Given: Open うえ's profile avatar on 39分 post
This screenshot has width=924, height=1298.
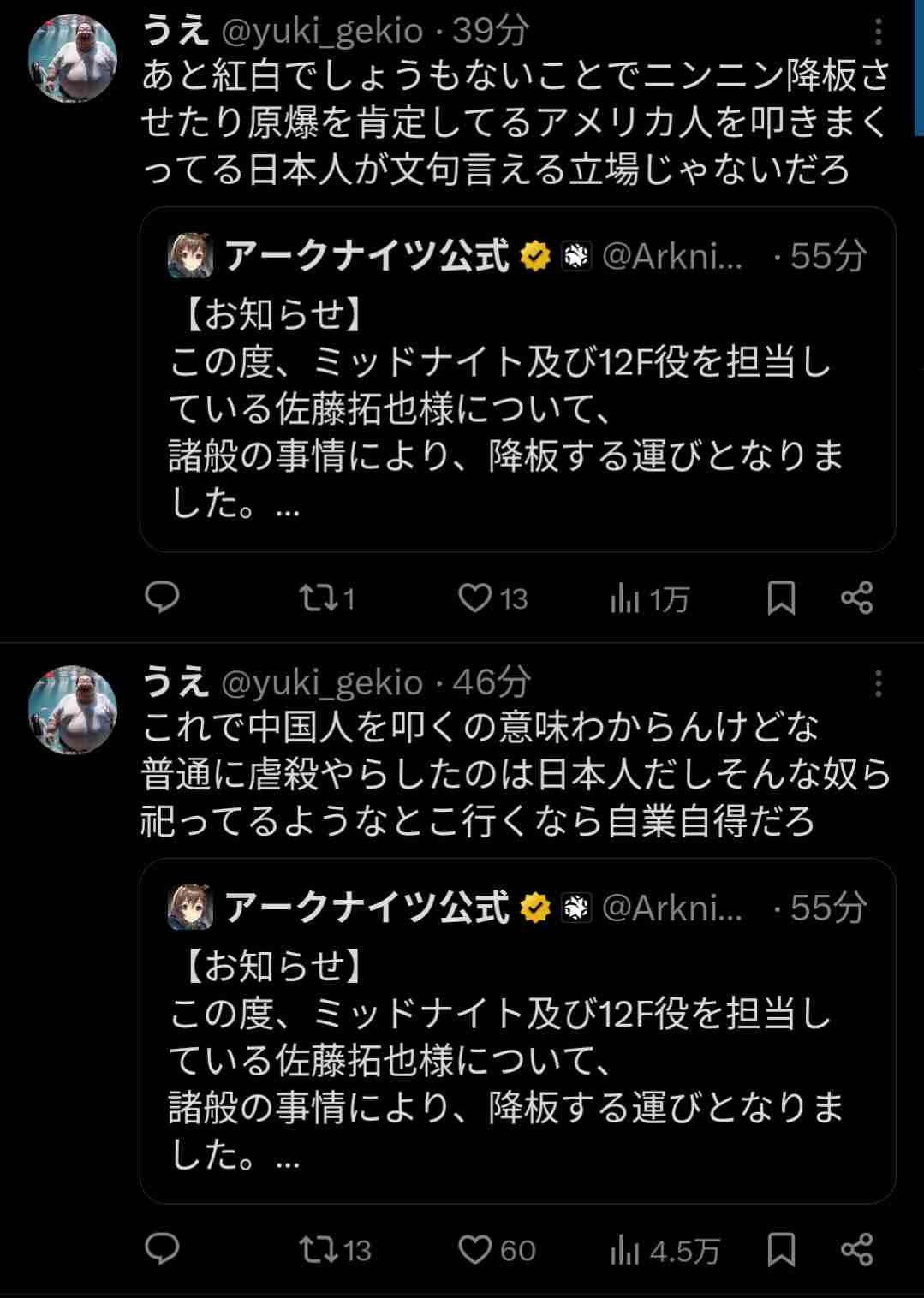Looking at the screenshot, I should pos(72,58).
